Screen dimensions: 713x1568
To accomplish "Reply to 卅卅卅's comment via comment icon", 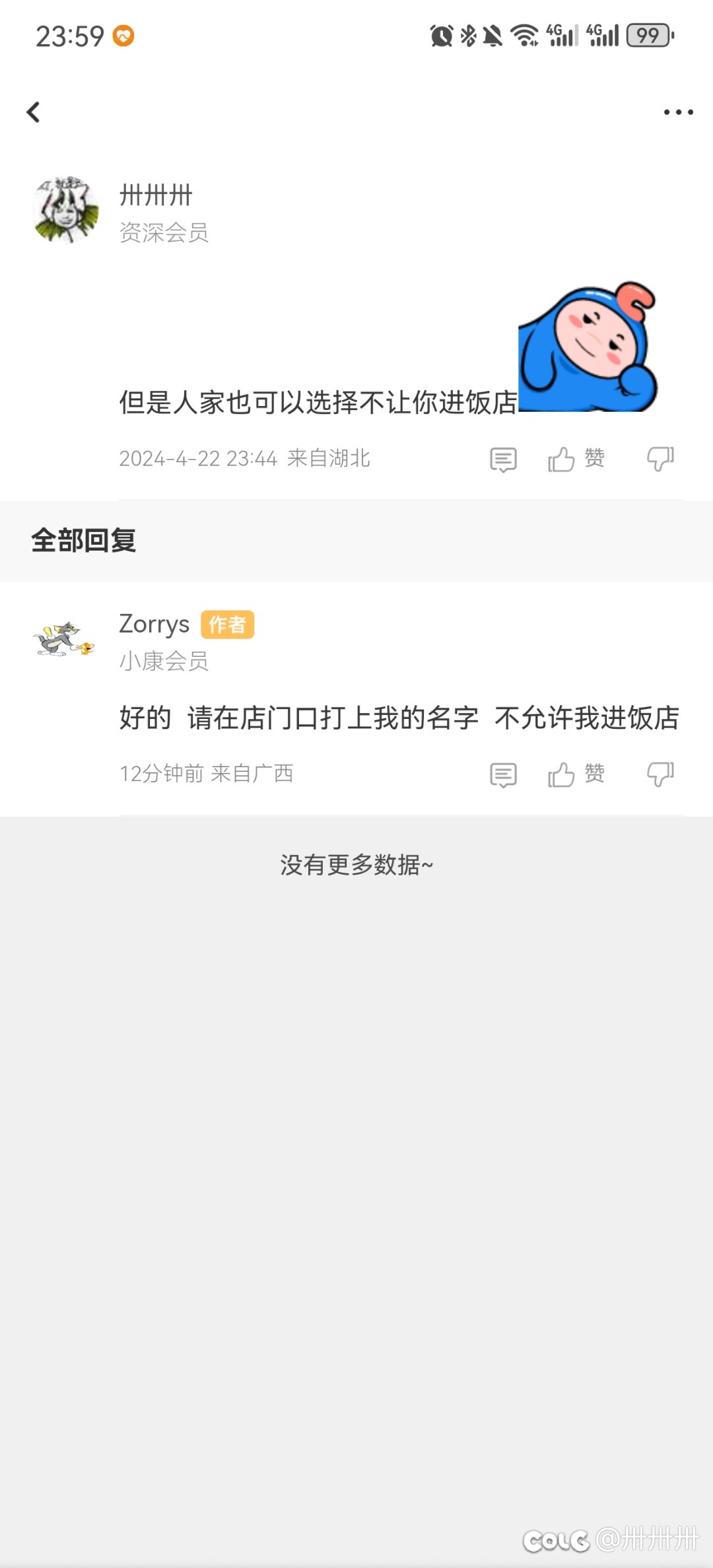I will [x=503, y=460].
